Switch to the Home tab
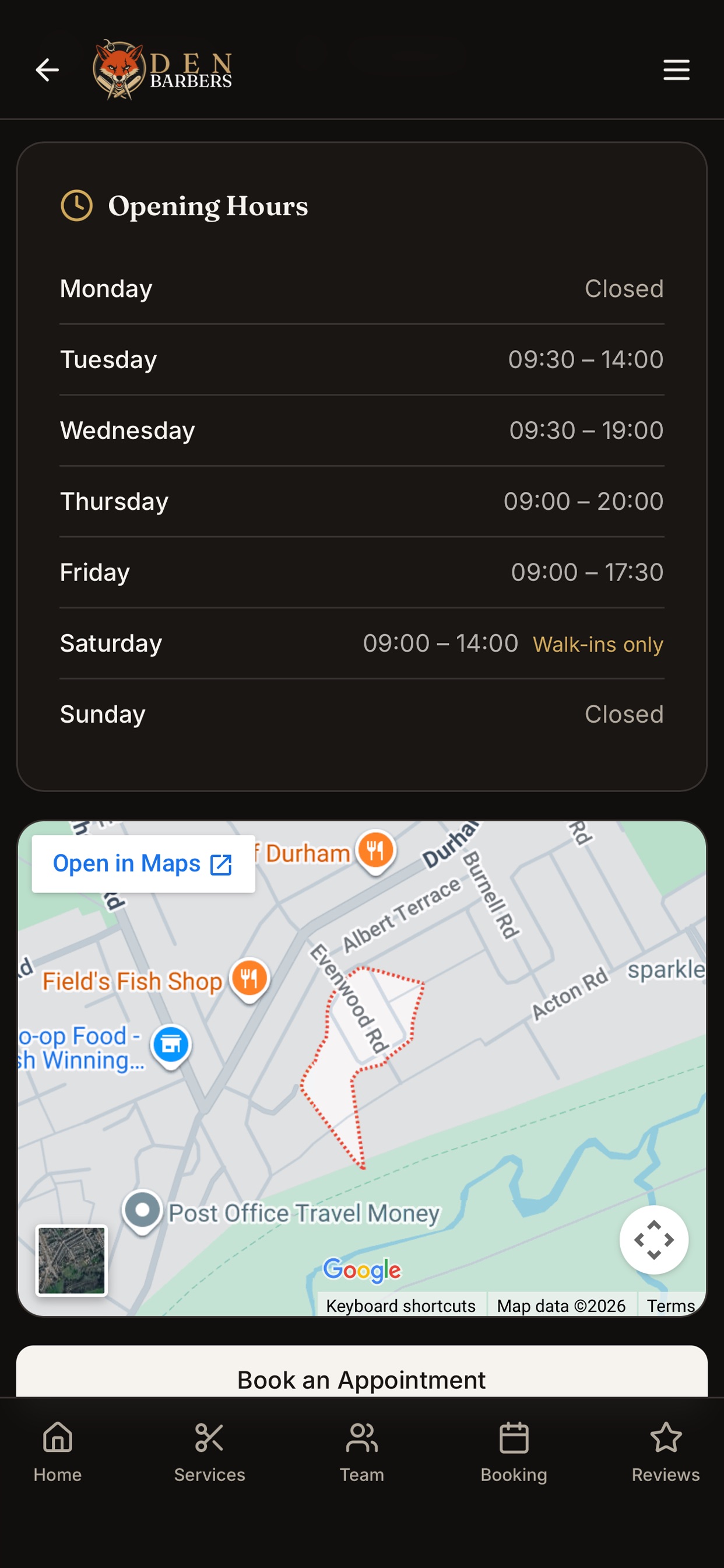The height and width of the screenshot is (1568, 724). [58, 1452]
